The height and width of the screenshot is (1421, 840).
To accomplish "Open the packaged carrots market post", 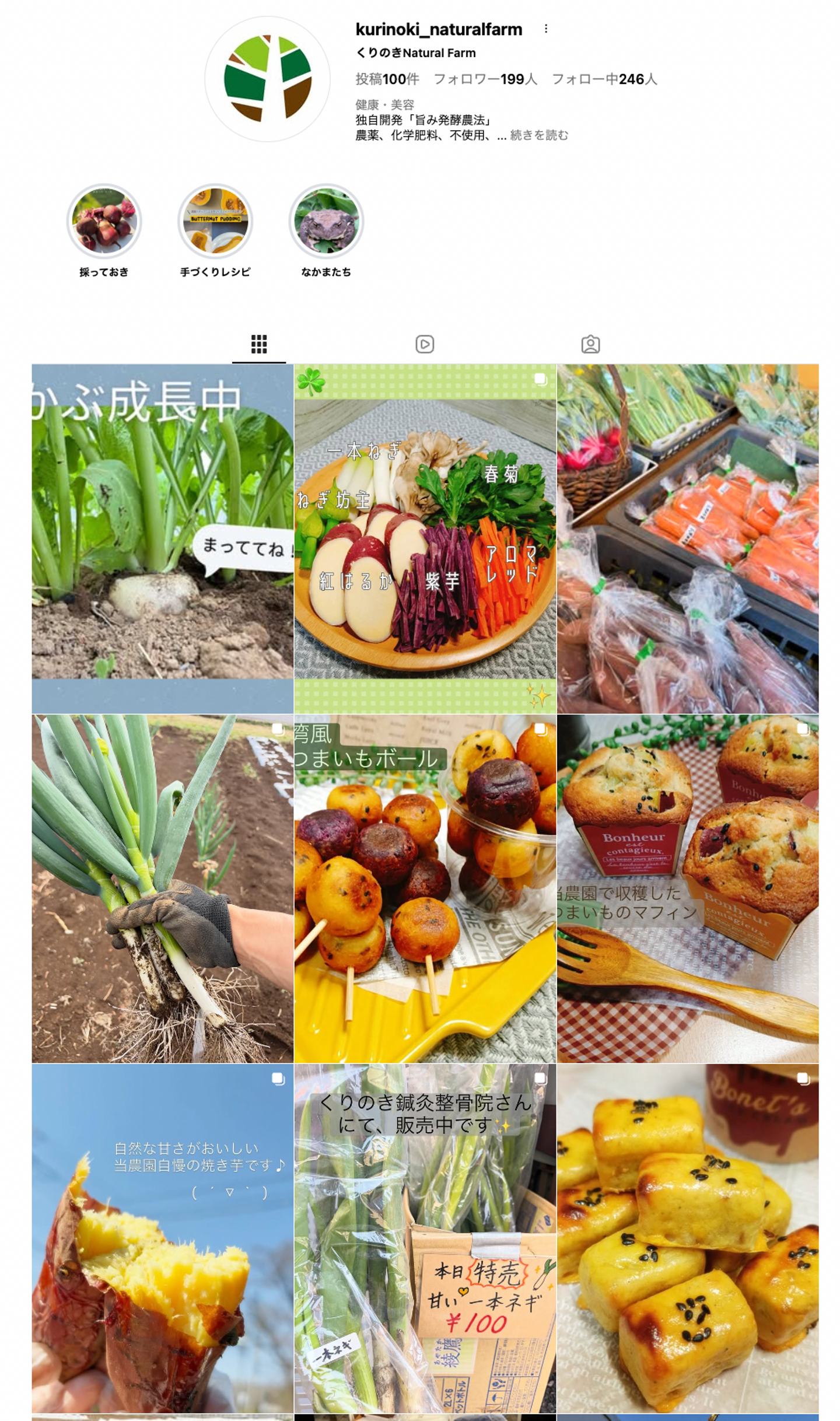I will 687,538.
